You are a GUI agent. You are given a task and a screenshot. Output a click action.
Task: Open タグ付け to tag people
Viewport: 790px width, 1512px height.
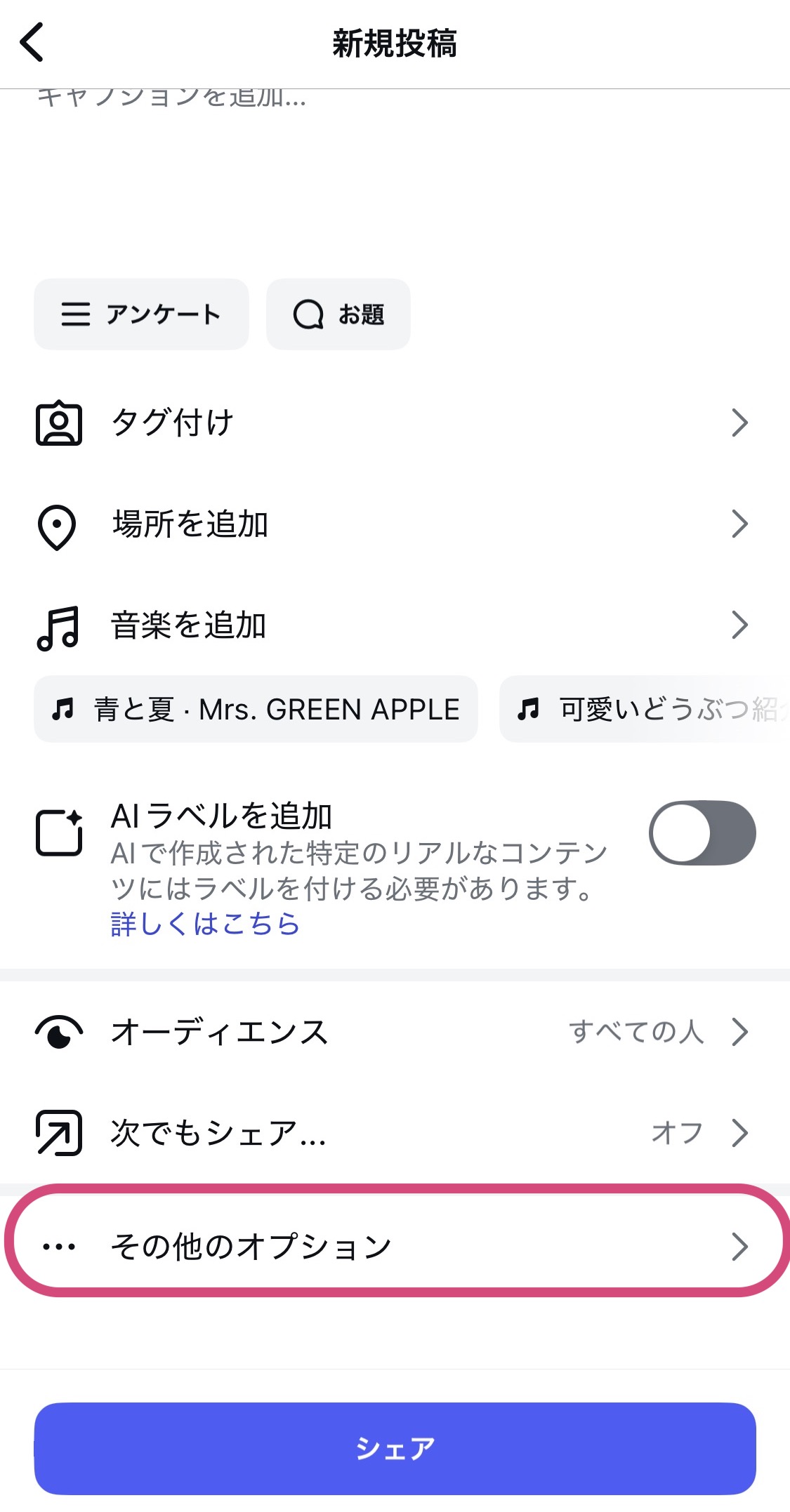pyautogui.click(x=395, y=423)
